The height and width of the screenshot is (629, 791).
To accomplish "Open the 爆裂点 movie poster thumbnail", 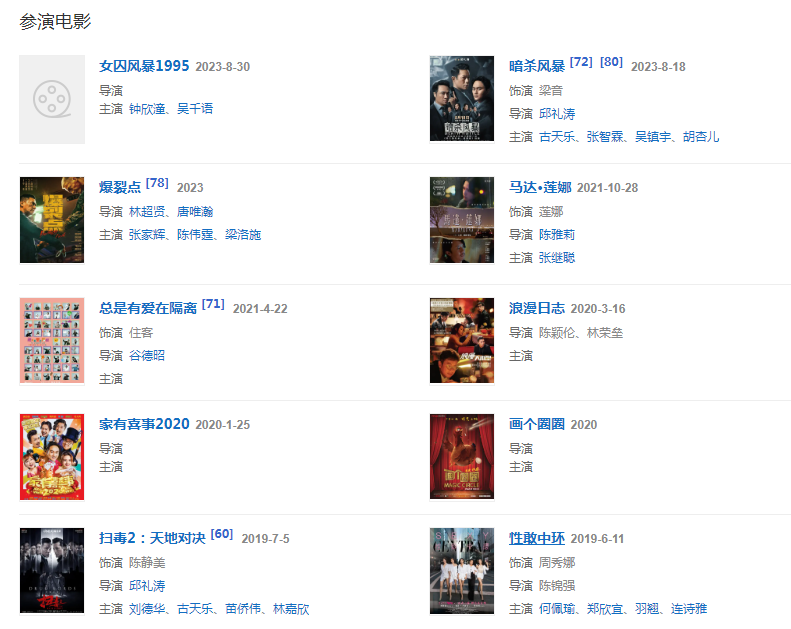I will coord(52,220).
